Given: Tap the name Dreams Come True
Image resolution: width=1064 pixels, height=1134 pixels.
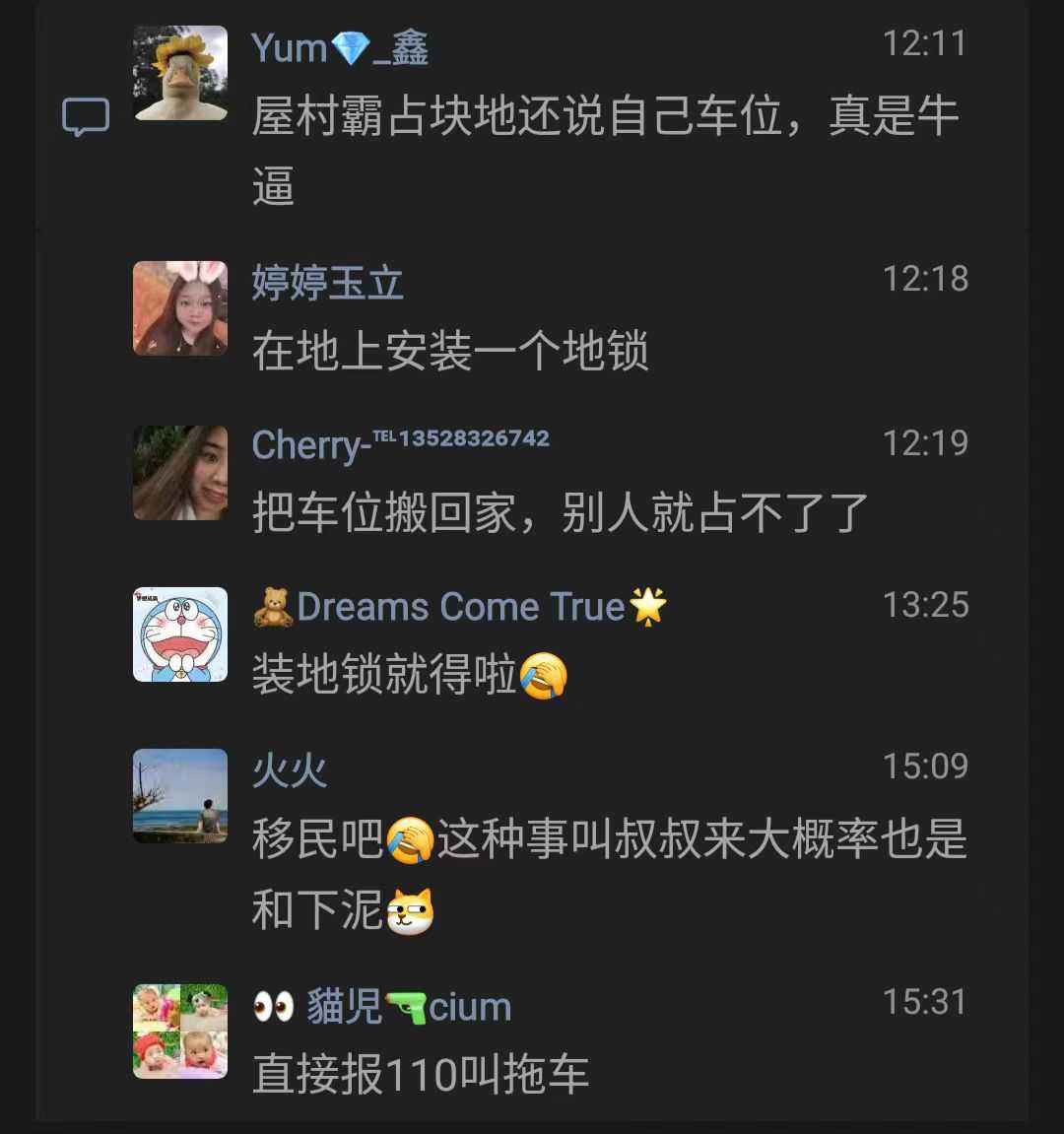Looking at the screenshot, I should 461,607.
